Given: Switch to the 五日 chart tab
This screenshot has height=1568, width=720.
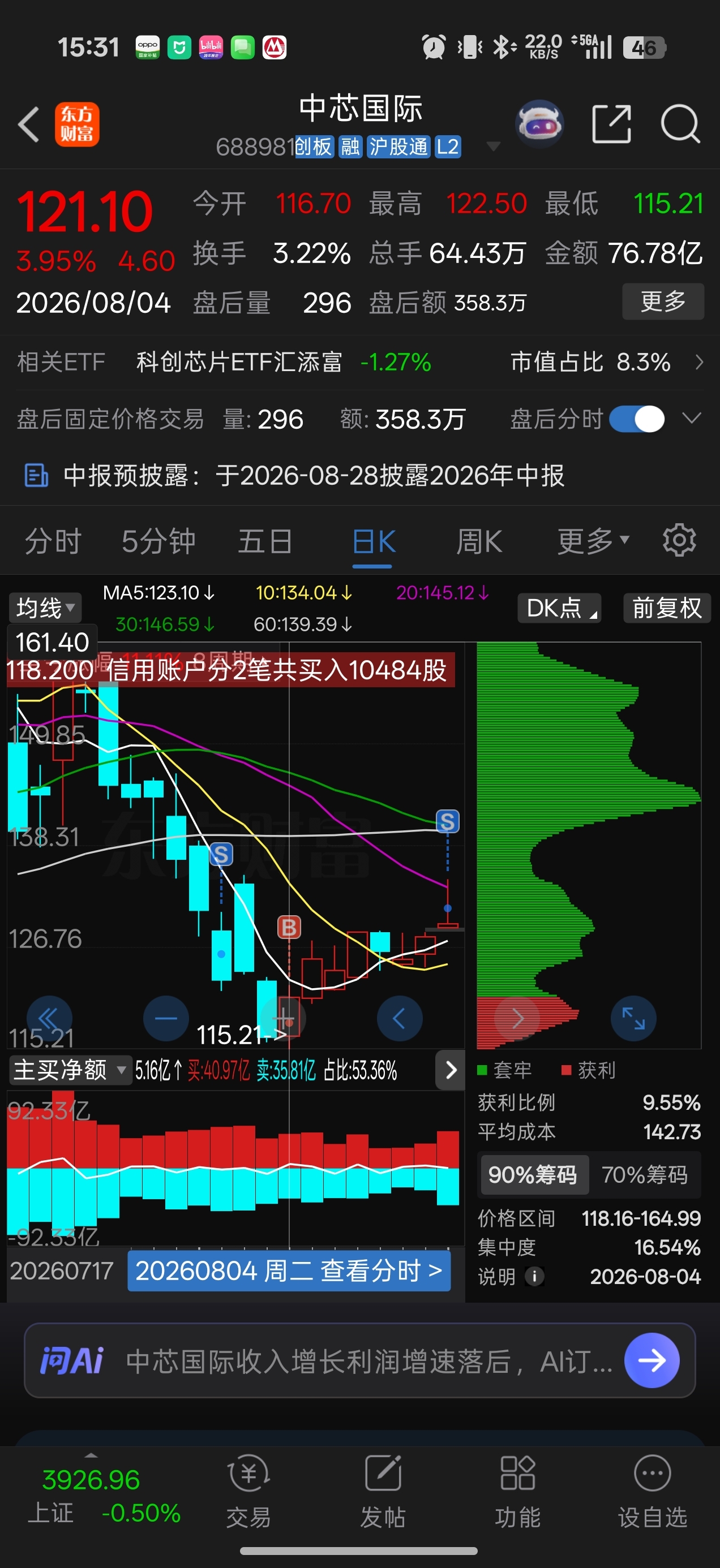Looking at the screenshot, I should [265, 541].
